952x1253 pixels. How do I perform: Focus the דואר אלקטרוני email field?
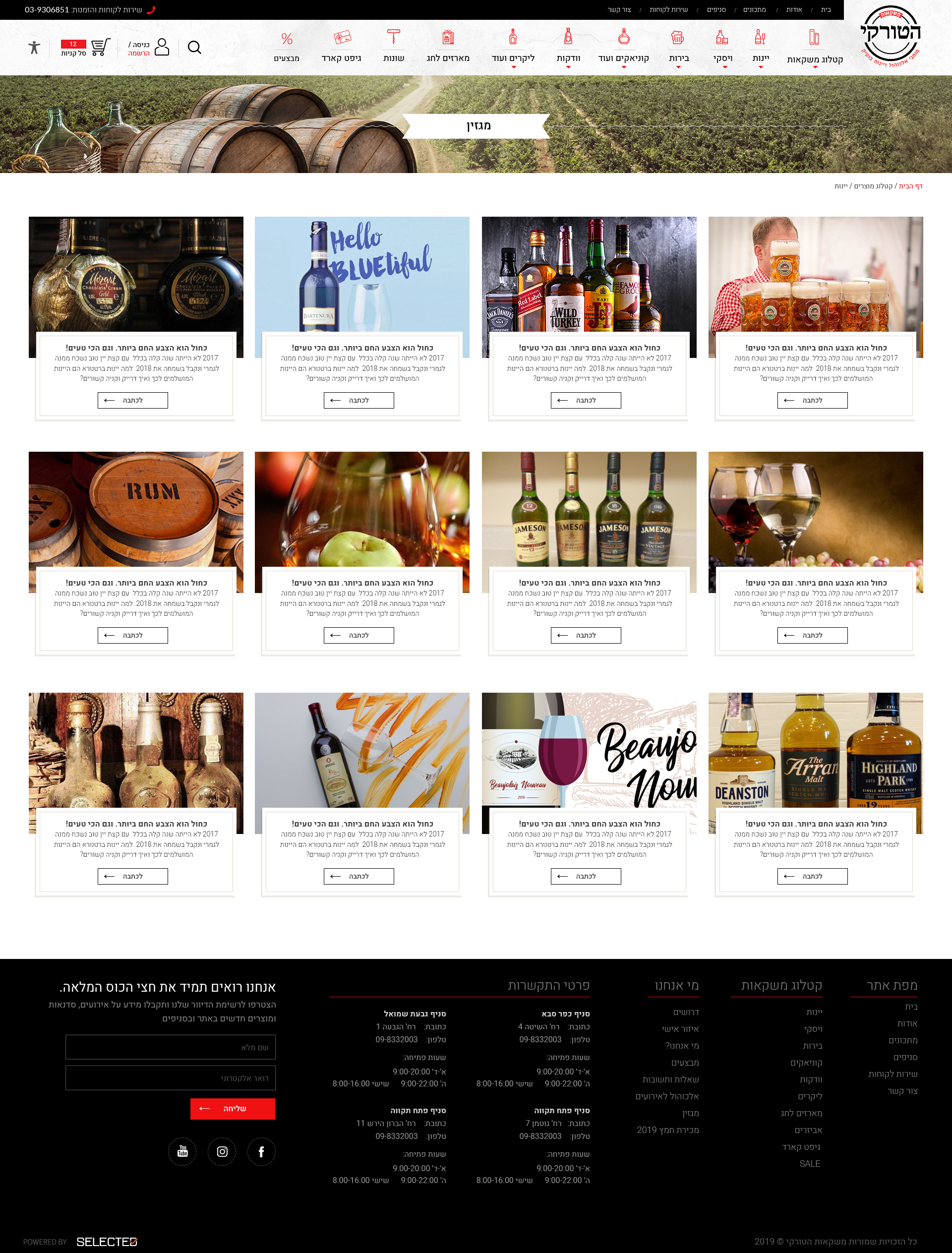click(x=171, y=1078)
